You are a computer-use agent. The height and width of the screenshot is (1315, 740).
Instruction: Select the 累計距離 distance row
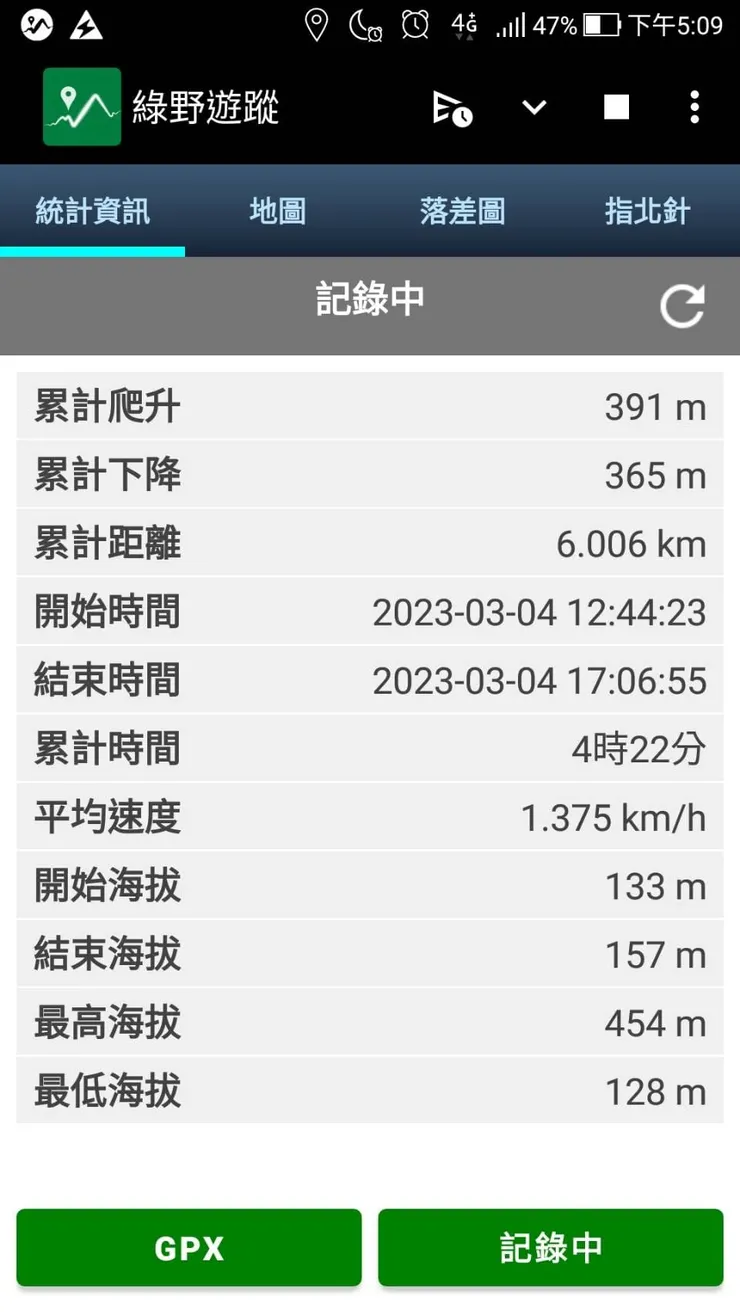(x=370, y=543)
